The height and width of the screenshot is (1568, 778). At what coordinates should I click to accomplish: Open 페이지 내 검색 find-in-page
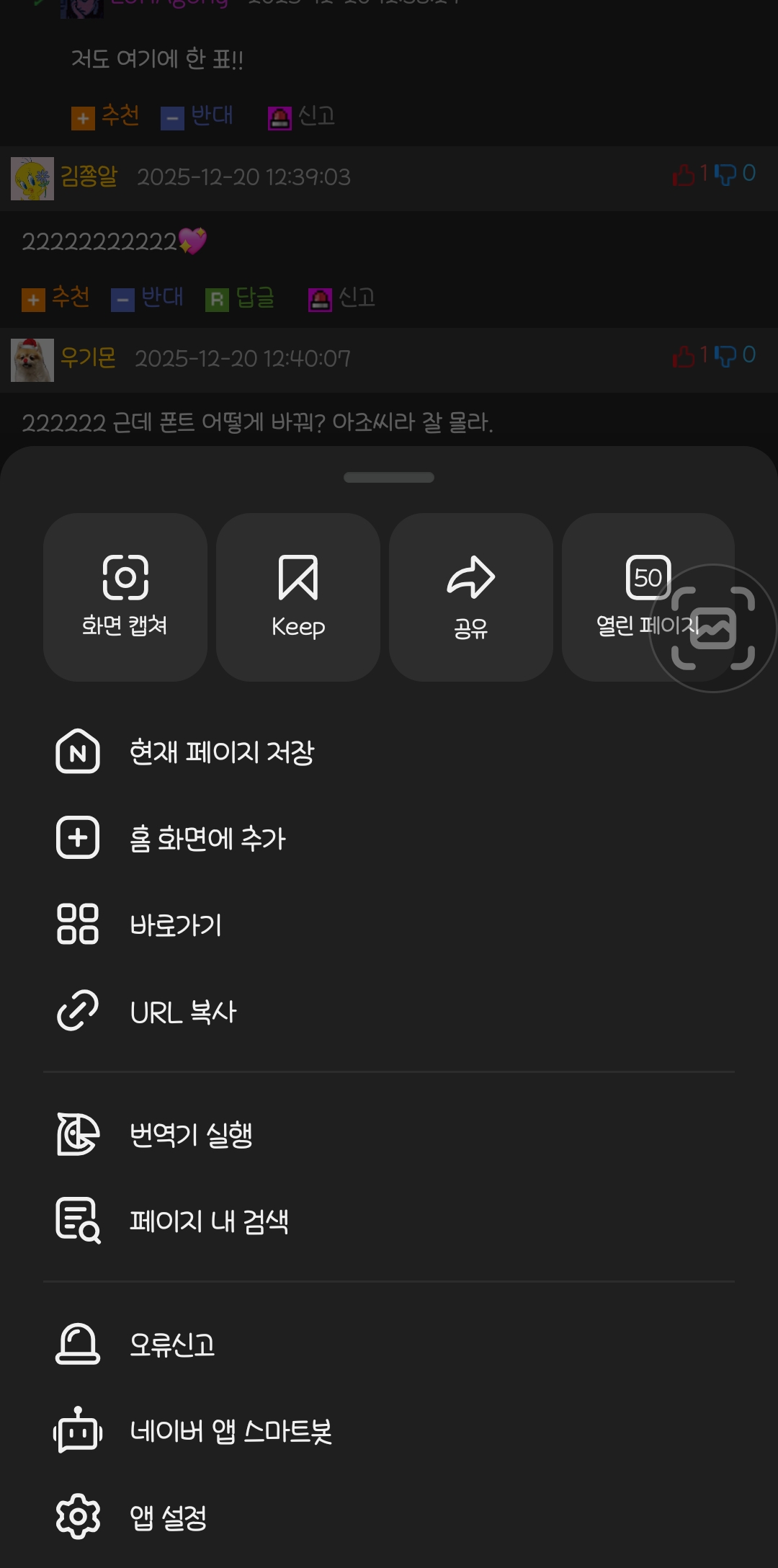pyautogui.click(x=209, y=1221)
